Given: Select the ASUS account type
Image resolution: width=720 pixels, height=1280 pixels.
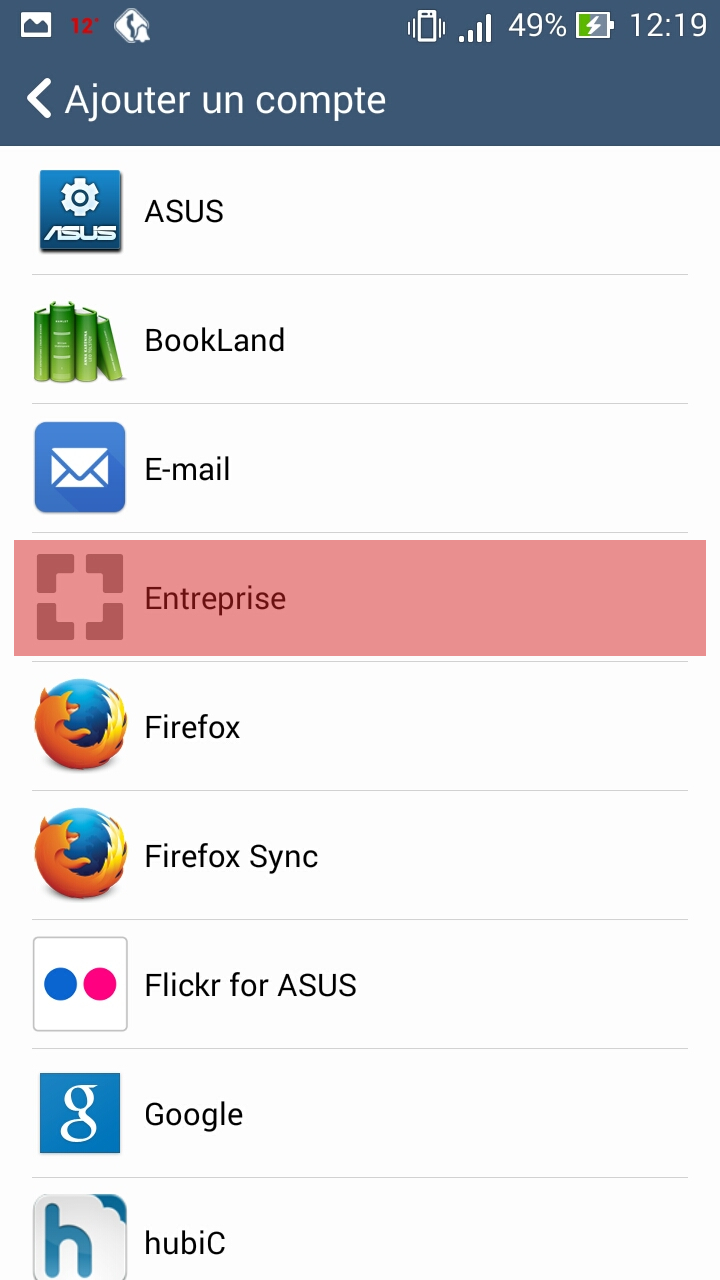Looking at the screenshot, I should [x=360, y=211].
